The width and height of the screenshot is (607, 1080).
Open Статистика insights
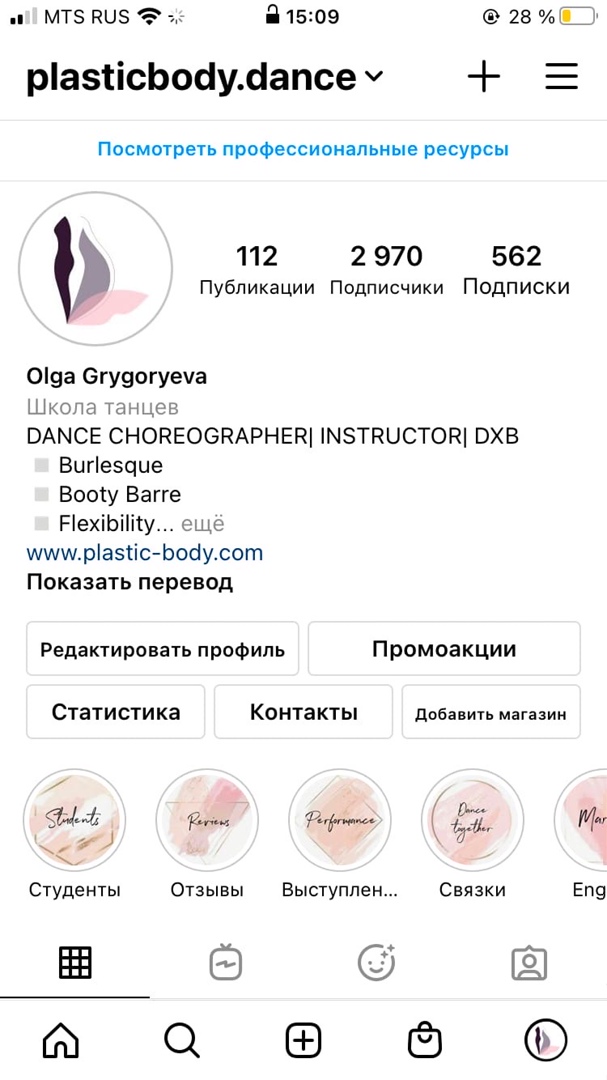point(116,712)
